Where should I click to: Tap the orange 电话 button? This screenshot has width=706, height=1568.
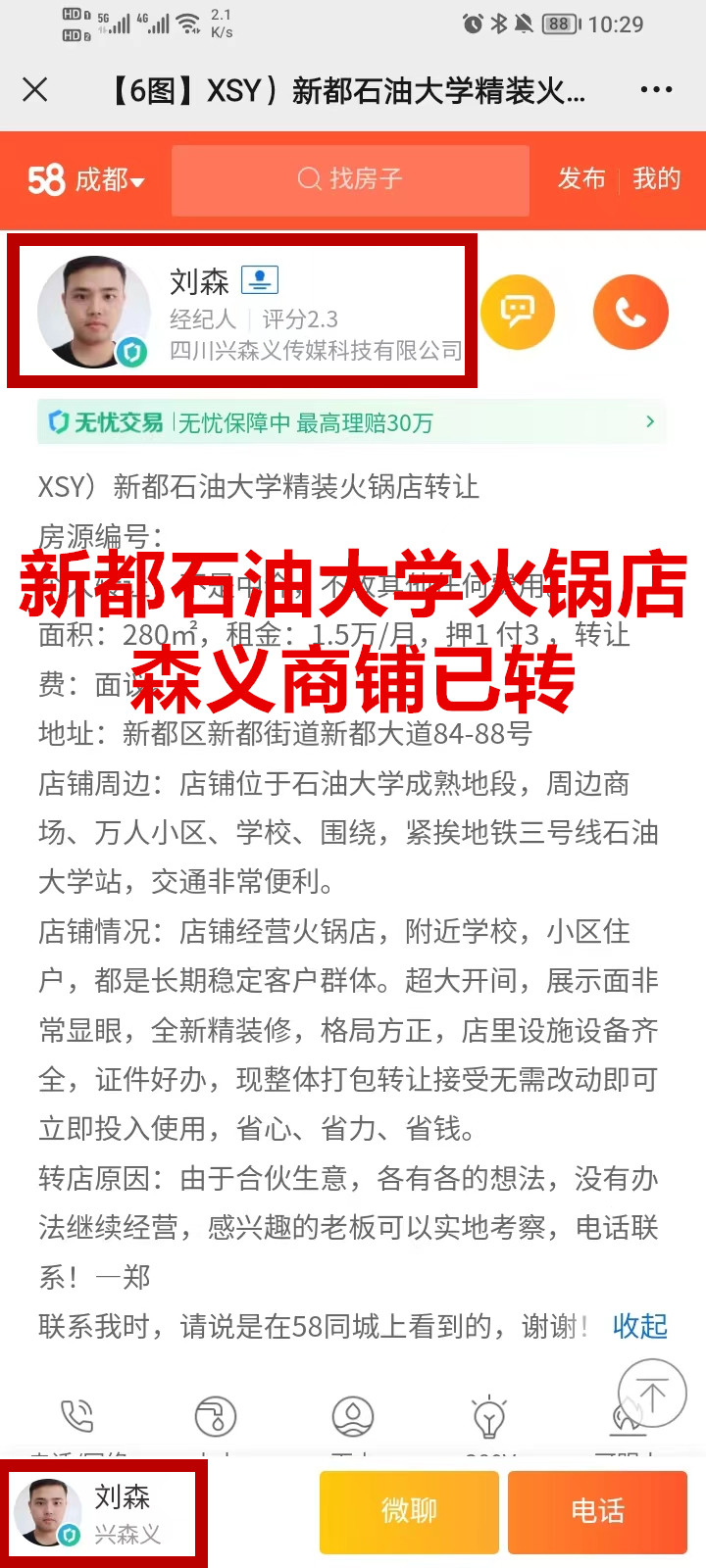pyautogui.click(x=598, y=1511)
